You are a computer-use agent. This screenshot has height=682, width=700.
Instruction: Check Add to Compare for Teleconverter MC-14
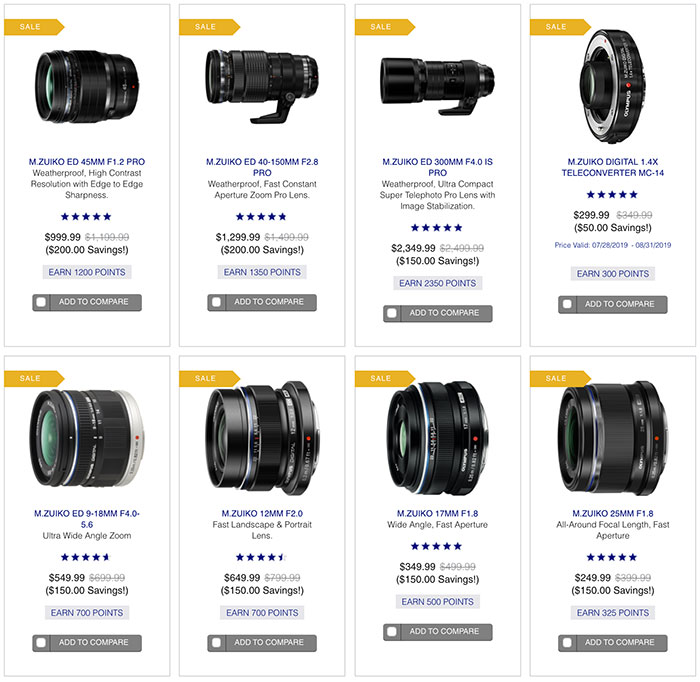tap(566, 304)
